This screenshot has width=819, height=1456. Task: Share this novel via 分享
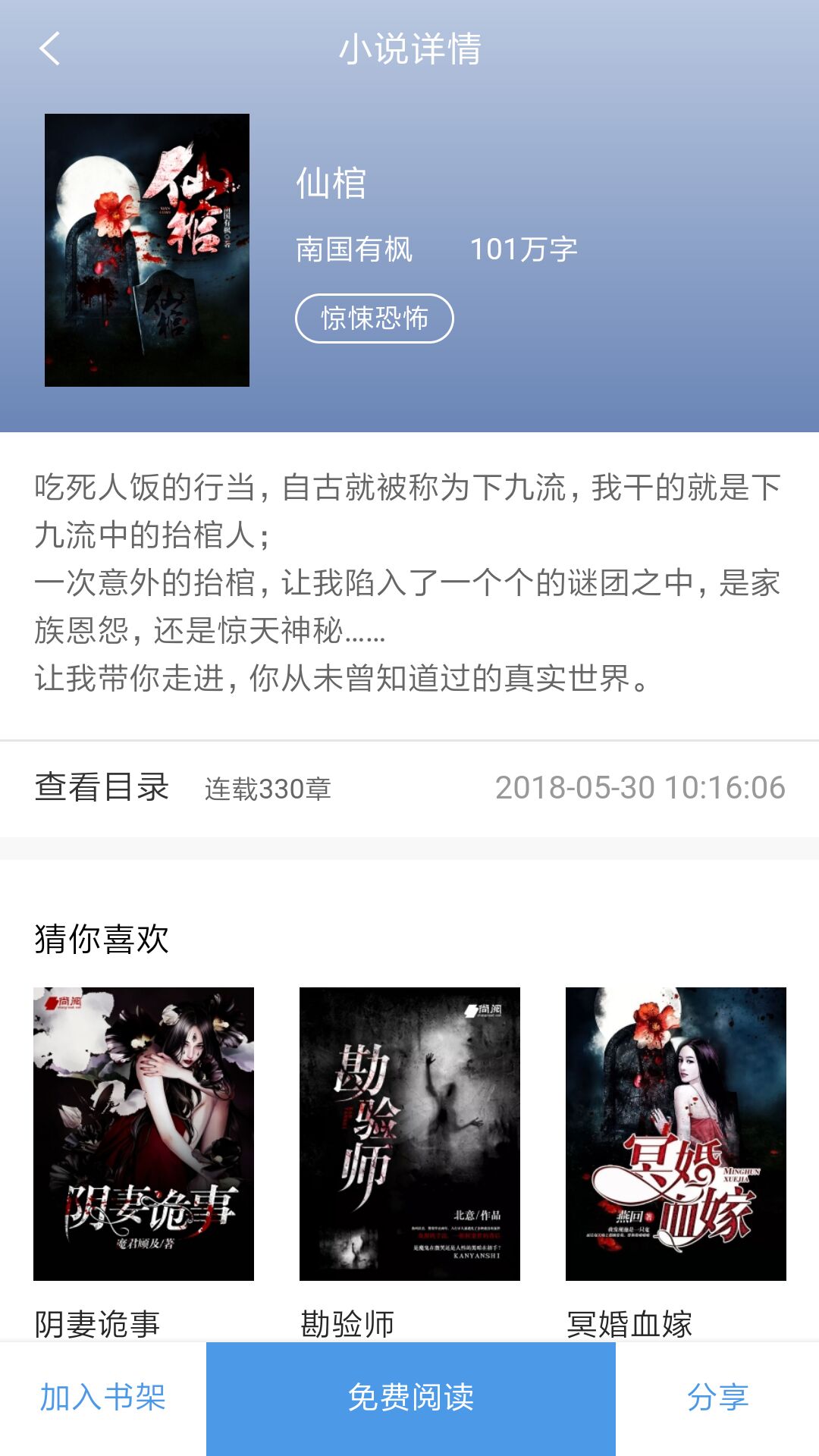(717, 1398)
